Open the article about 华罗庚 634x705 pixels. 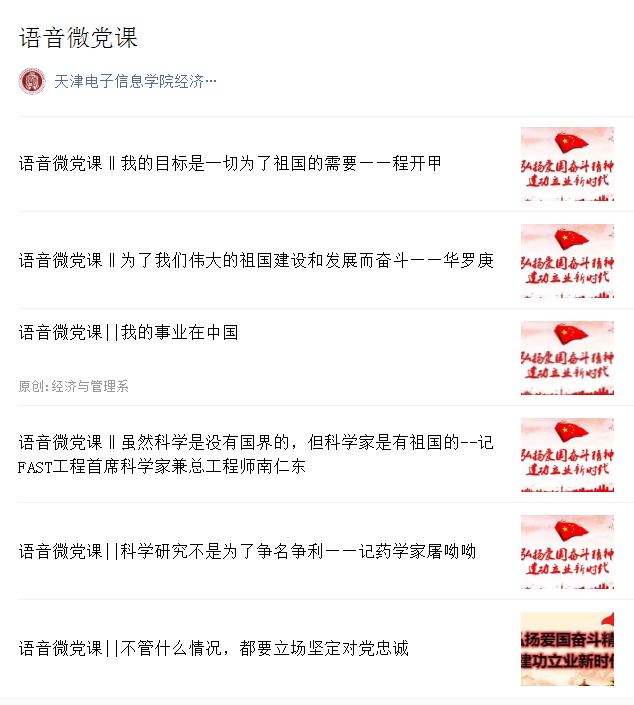click(256, 260)
